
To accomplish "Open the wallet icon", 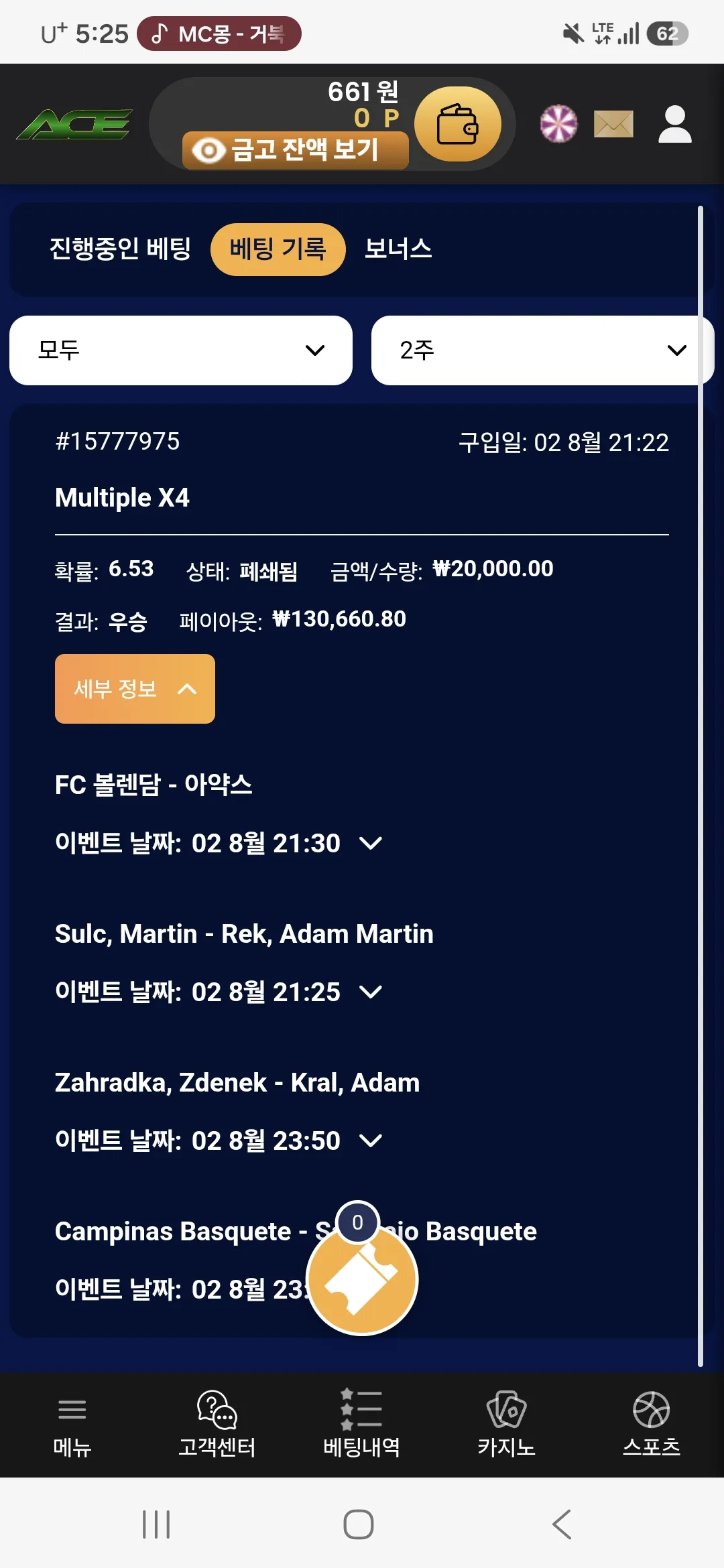I will [x=458, y=124].
